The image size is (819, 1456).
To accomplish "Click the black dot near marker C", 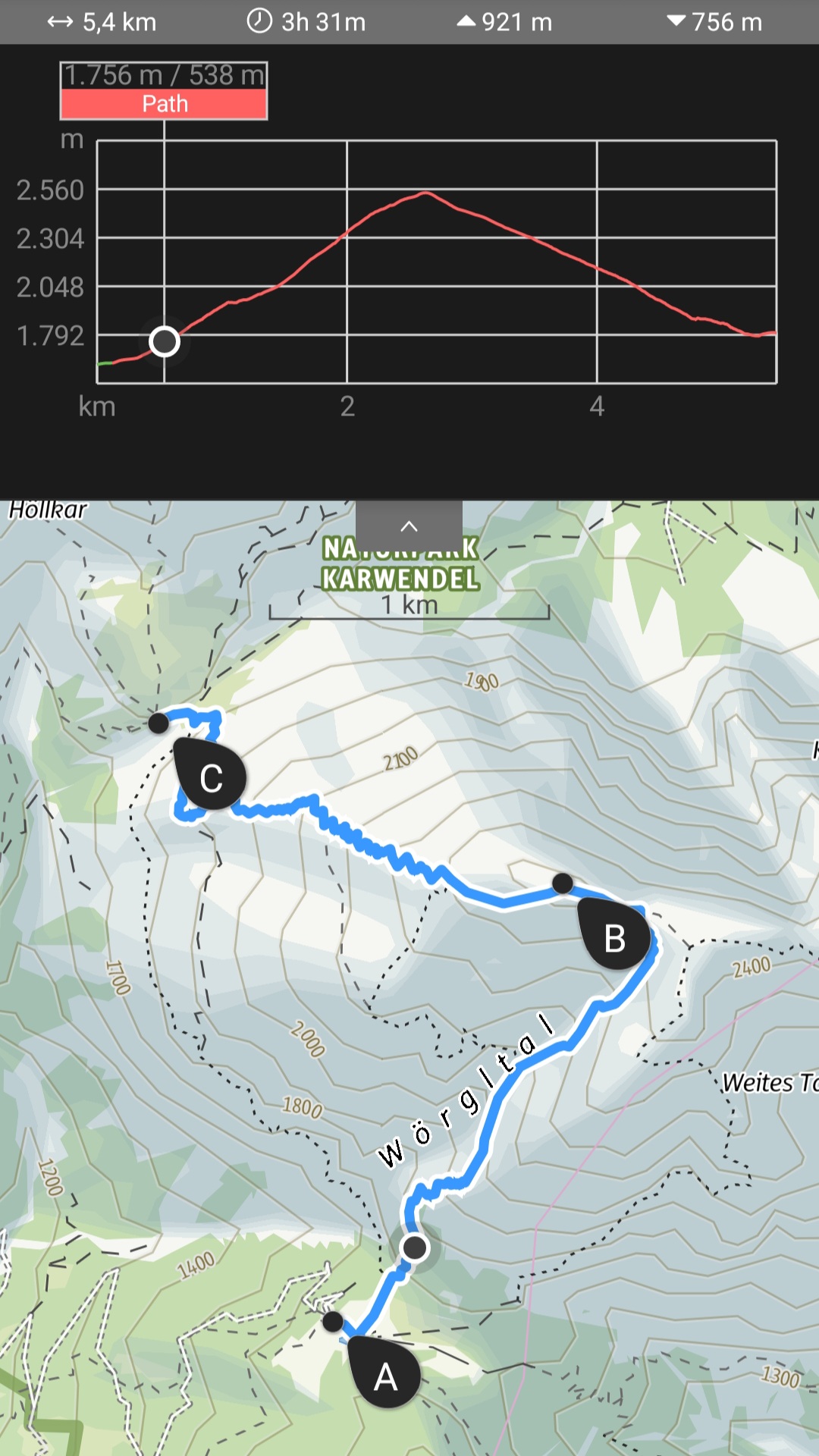I will (x=157, y=725).
